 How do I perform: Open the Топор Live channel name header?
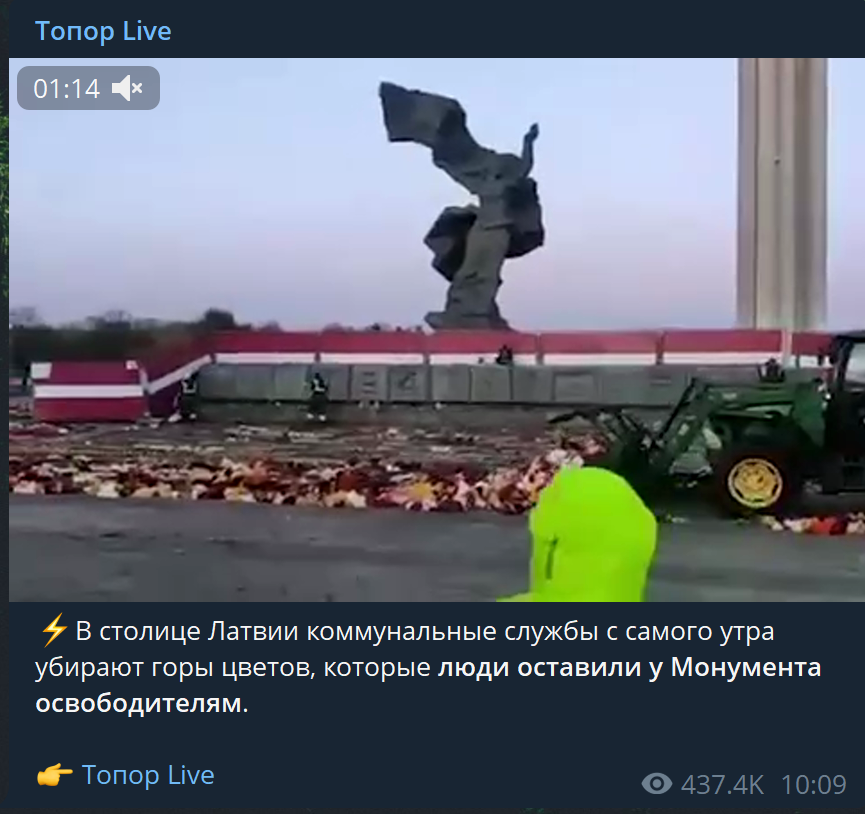[103, 31]
